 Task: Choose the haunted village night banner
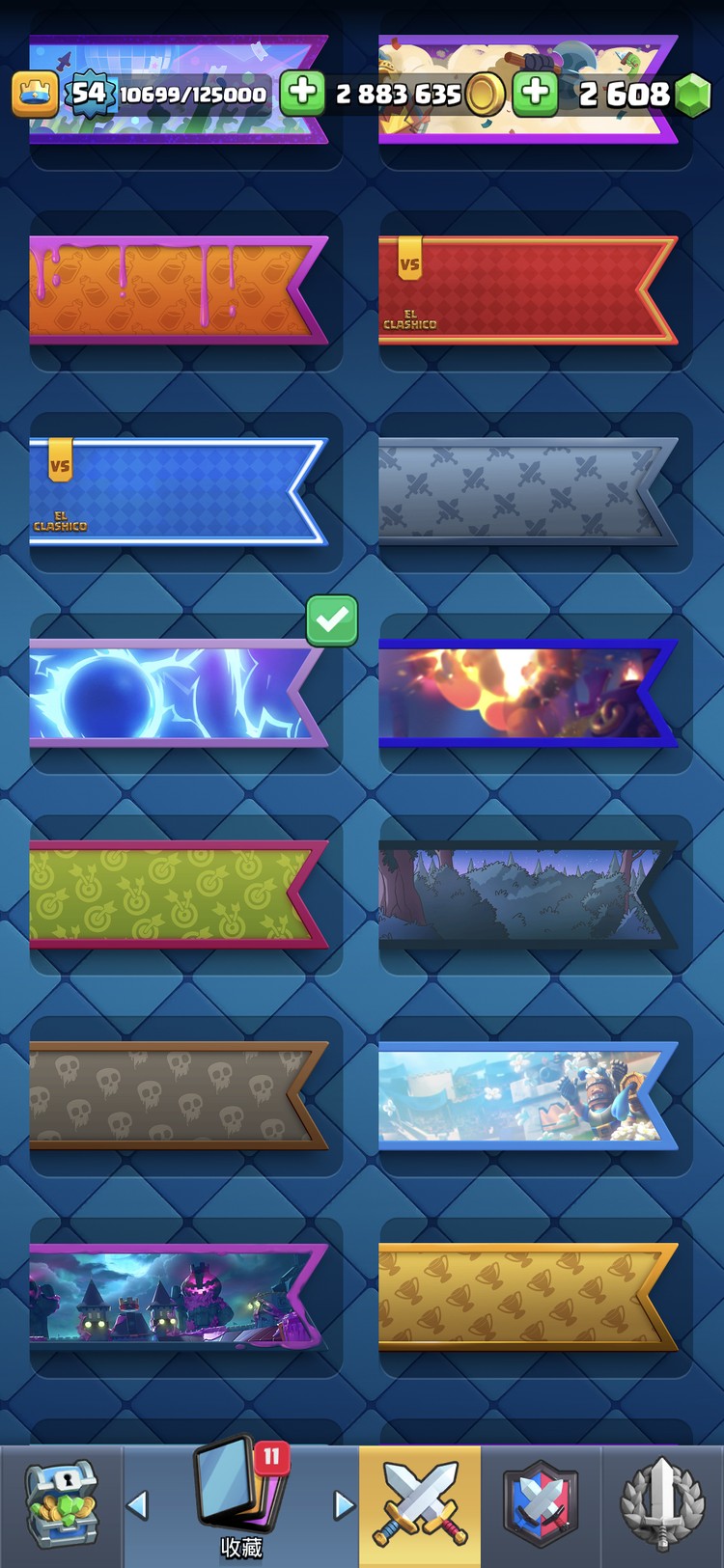coord(174,1296)
